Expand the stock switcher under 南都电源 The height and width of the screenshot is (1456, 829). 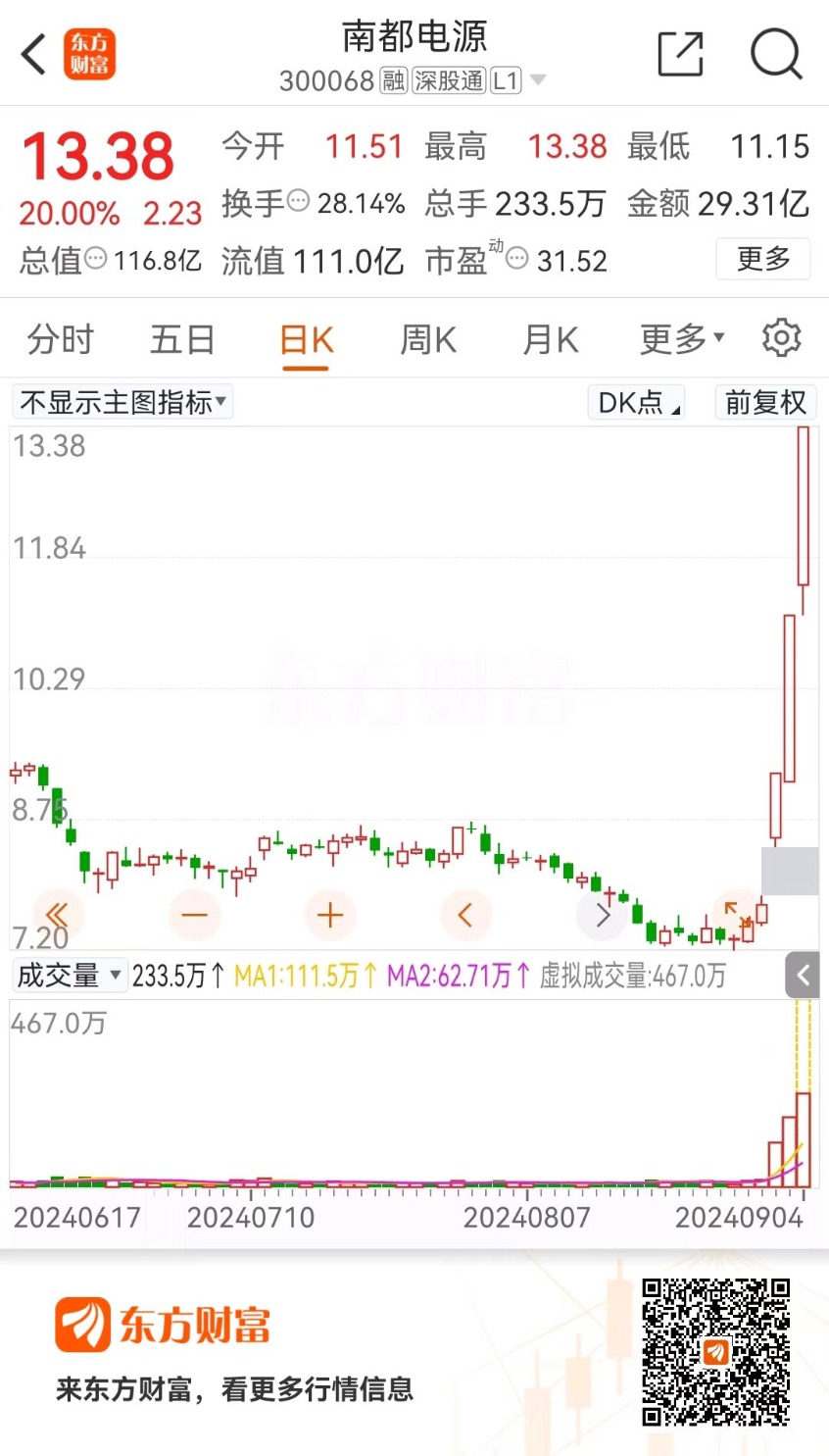click(x=537, y=80)
